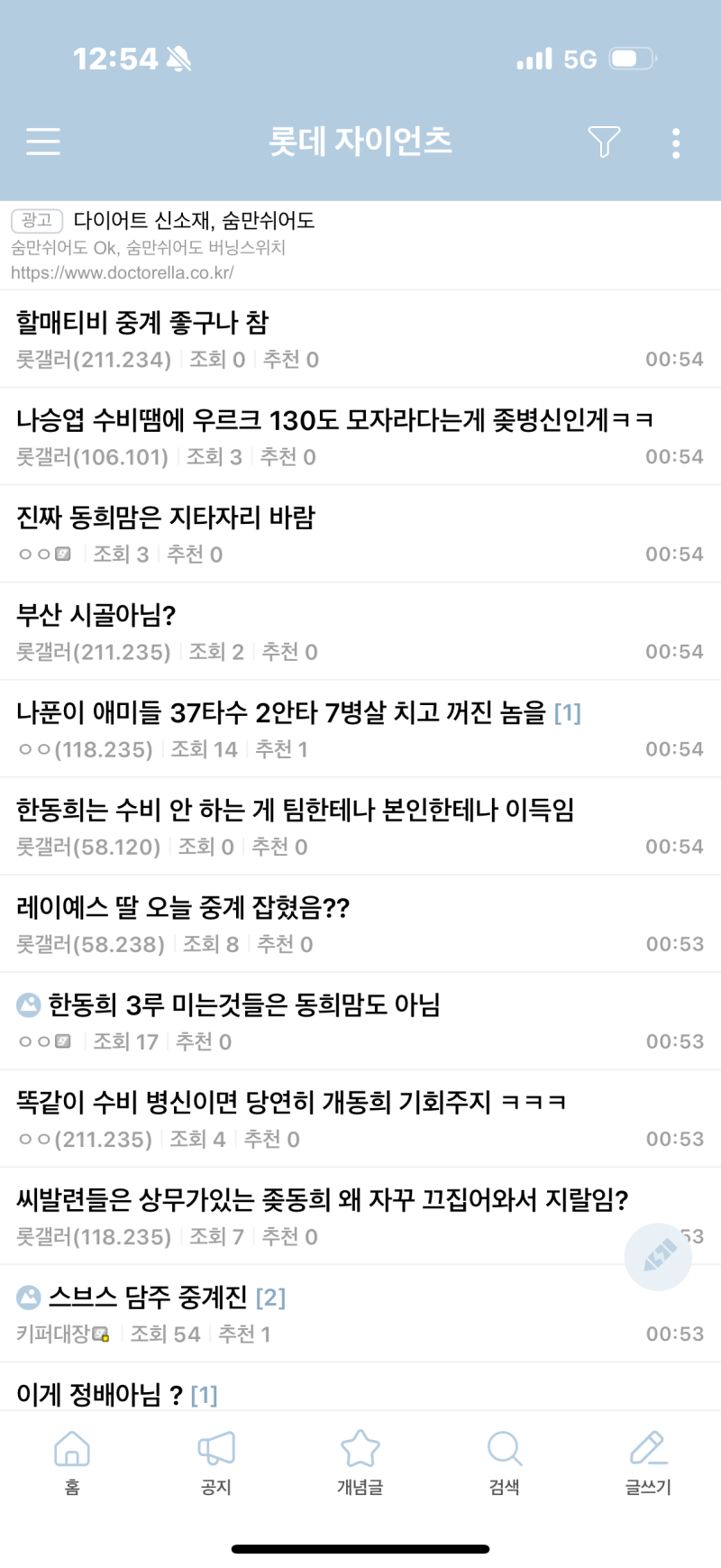Switch to the 공지 tab
The width and height of the screenshot is (721, 1568).
coord(216,1463)
